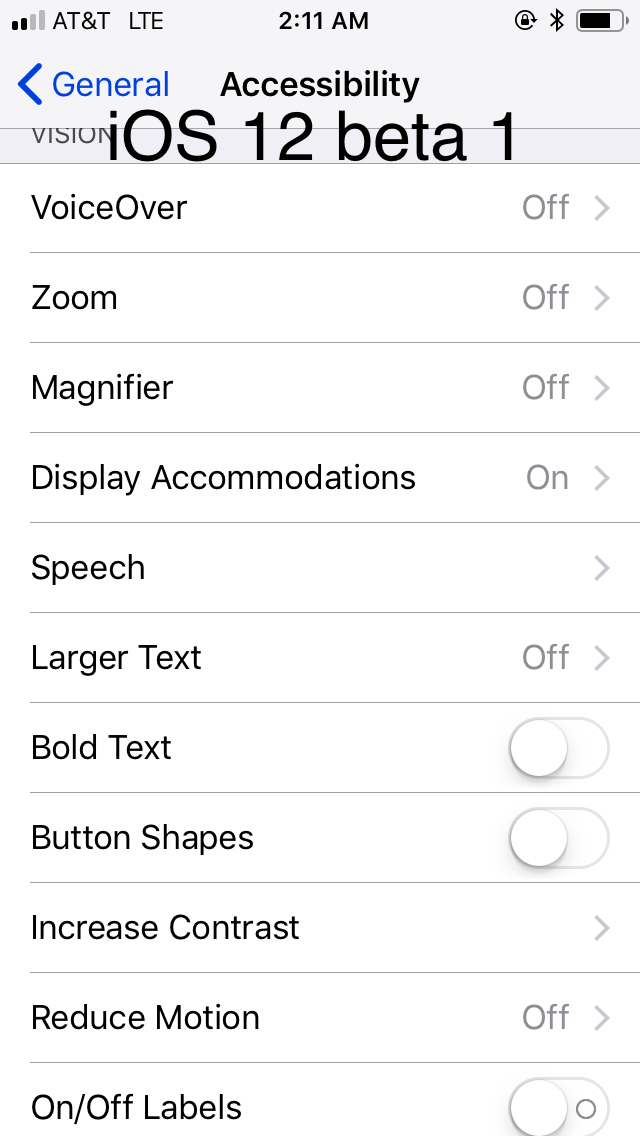Viewport: 640px width, 1136px height.
Task: Enable the Bold Text switch
Action: [559, 748]
